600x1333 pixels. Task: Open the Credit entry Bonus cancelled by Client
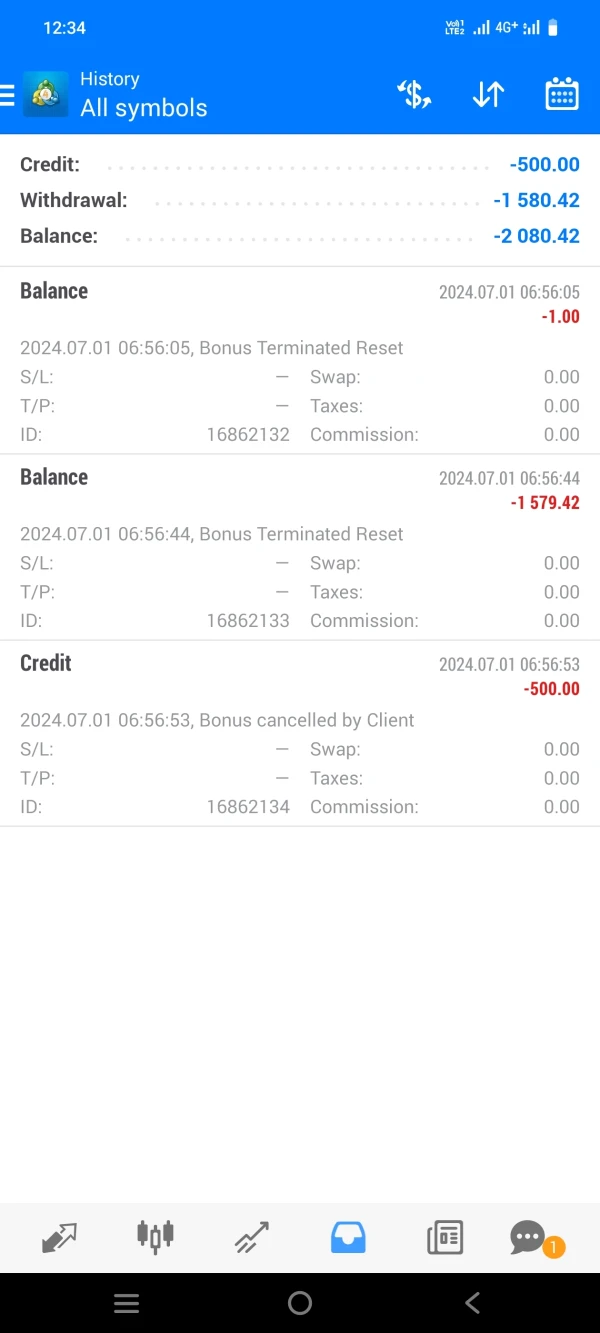(x=300, y=733)
